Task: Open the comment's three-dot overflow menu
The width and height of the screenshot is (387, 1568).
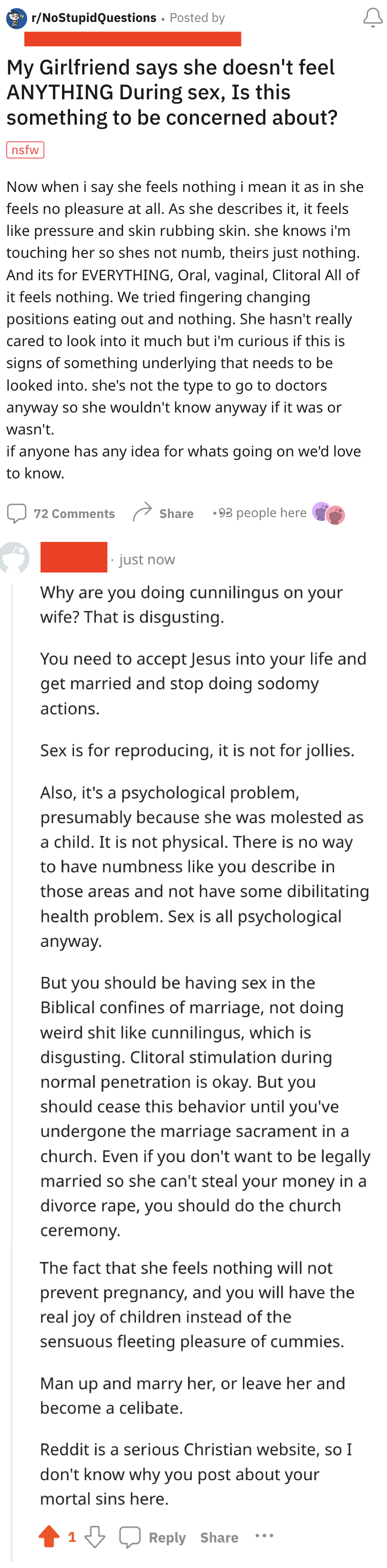Action: pos(264,1536)
